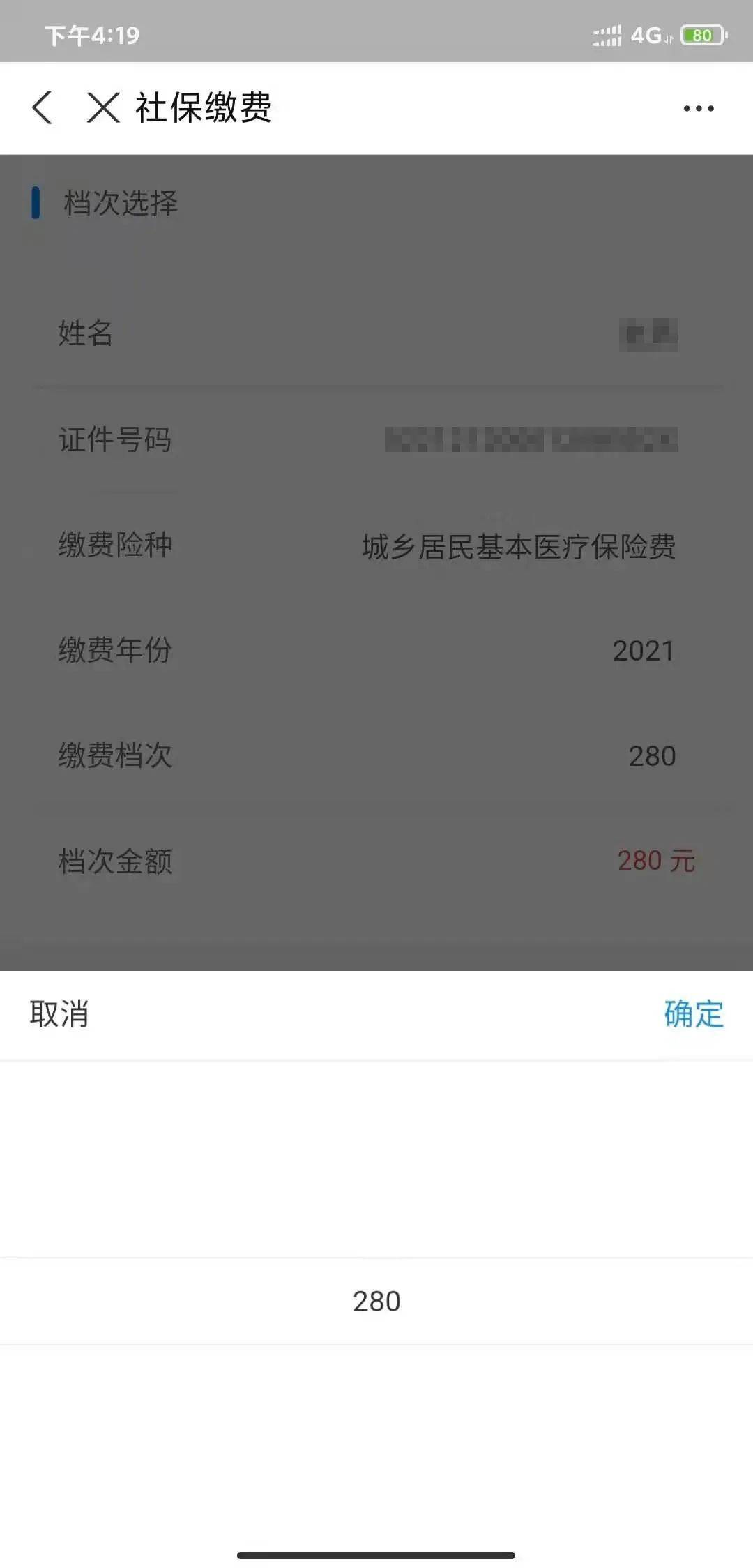Go back with the left arrow

[x=43, y=108]
